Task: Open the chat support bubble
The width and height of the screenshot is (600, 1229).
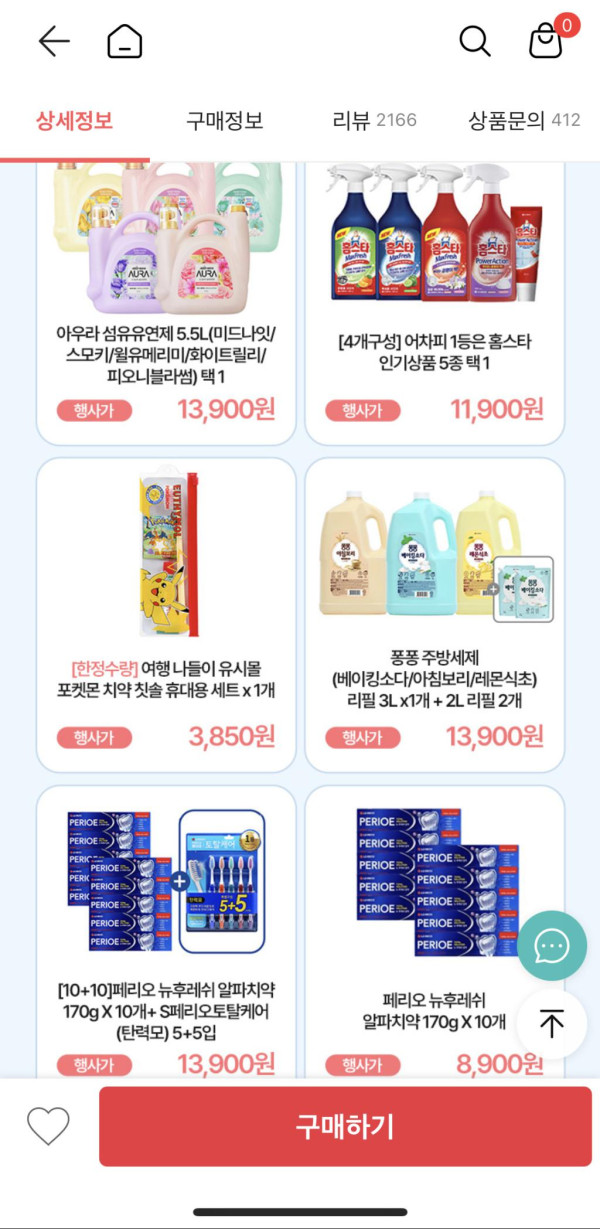Action: point(552,945)
